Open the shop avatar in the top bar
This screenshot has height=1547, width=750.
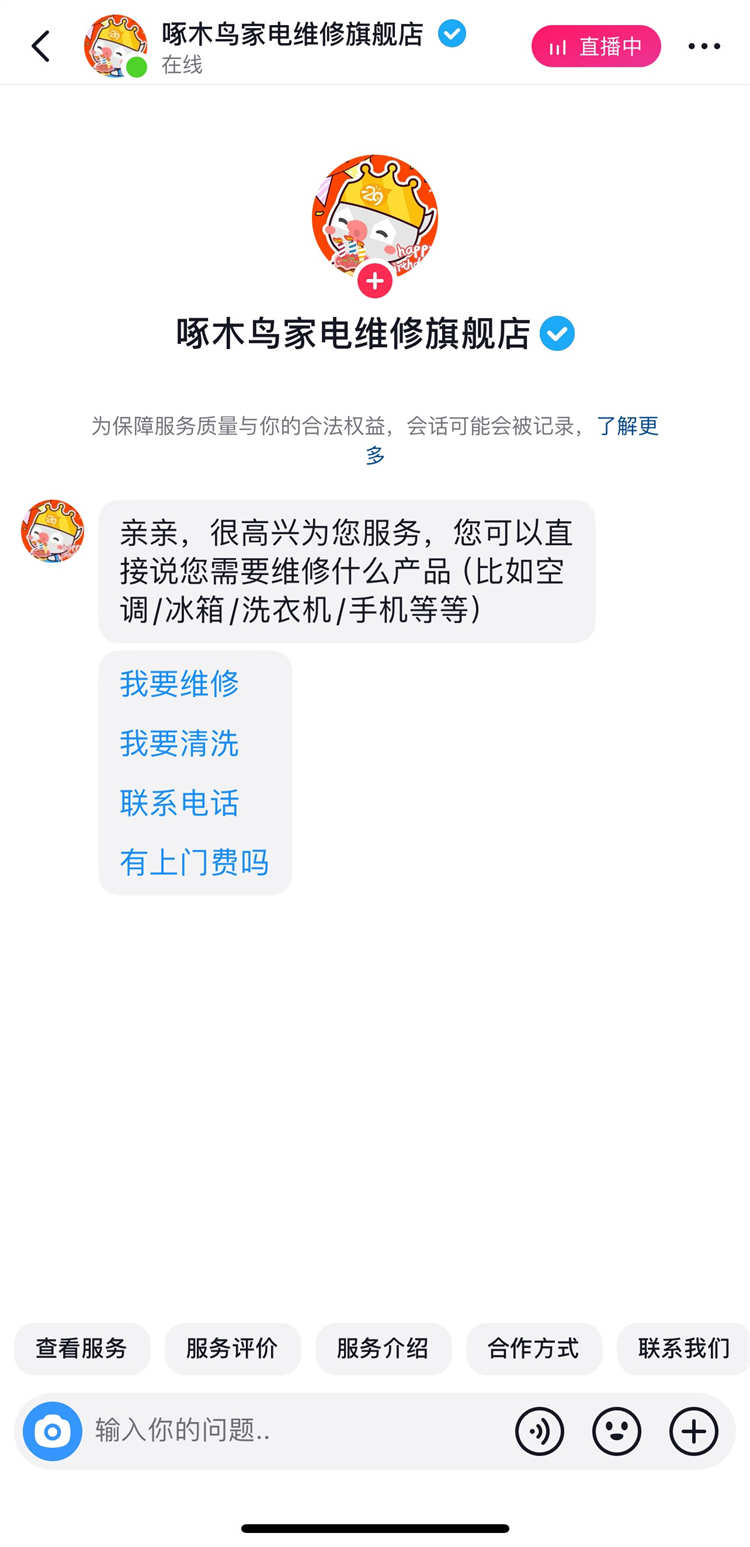115,46
